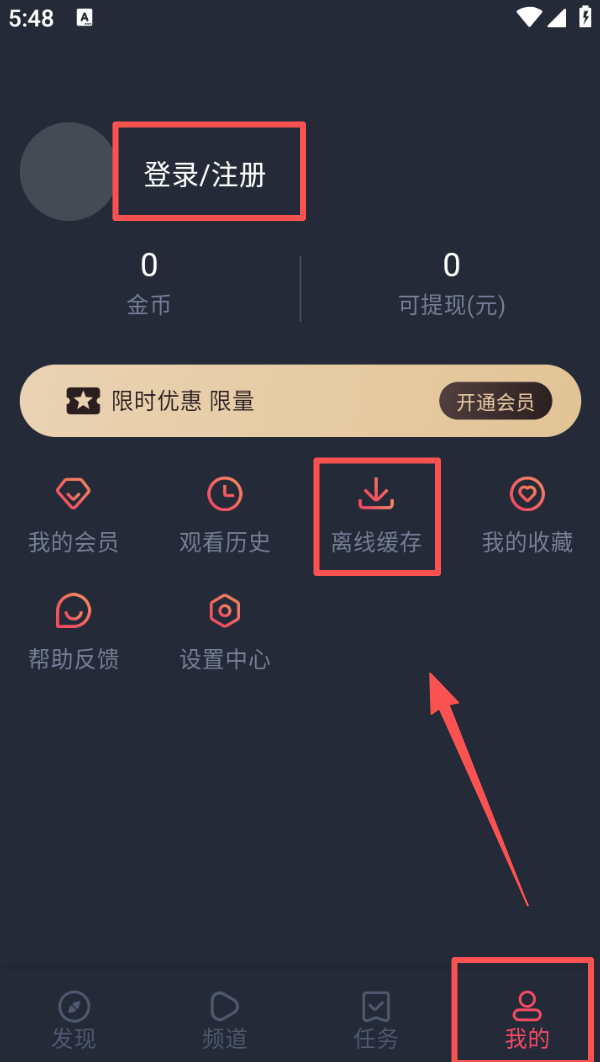Tap the profile avatar placeholder
The width and height of the screenshot is (600, 1062).
click(x=68, y=172)
